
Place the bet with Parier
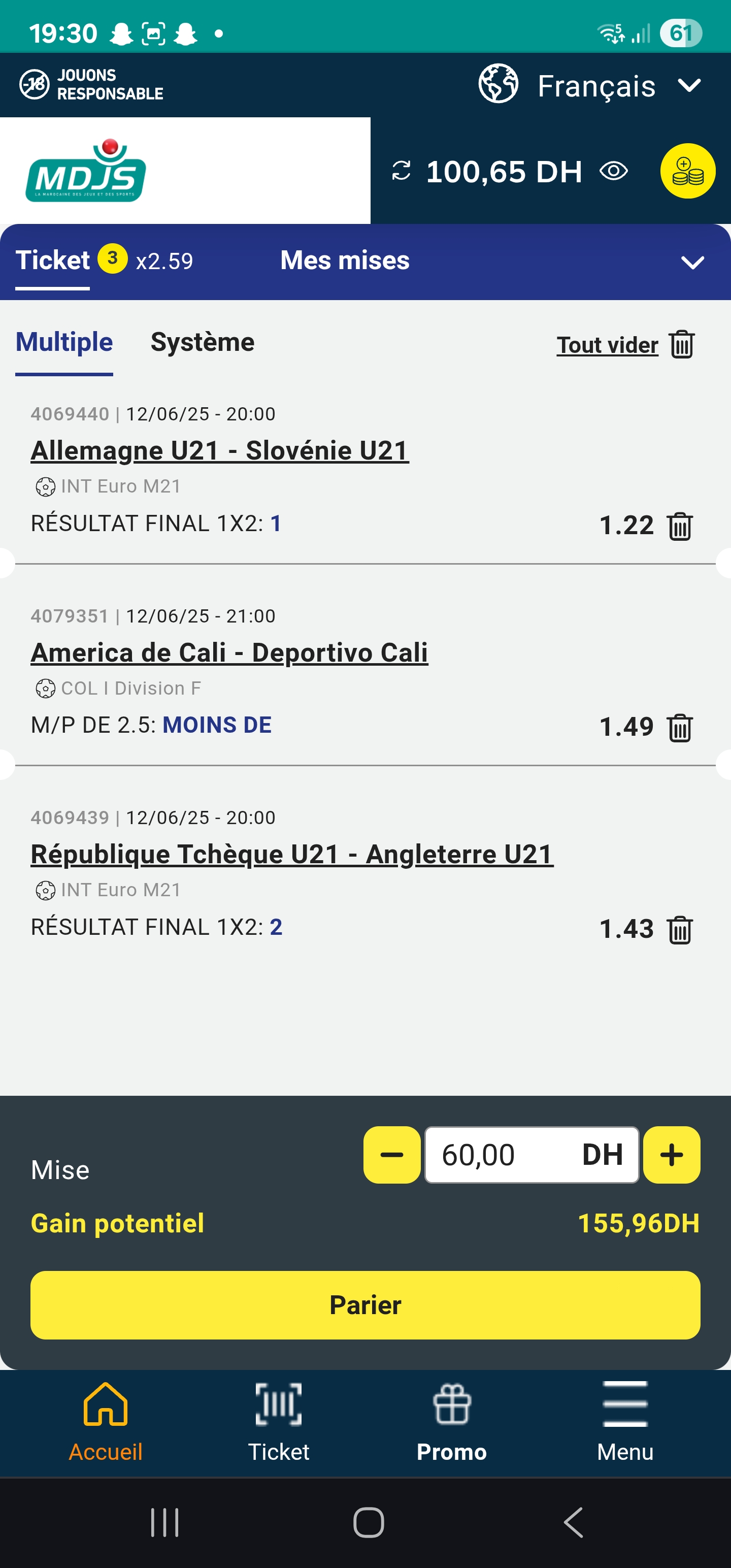[365, 1304]
